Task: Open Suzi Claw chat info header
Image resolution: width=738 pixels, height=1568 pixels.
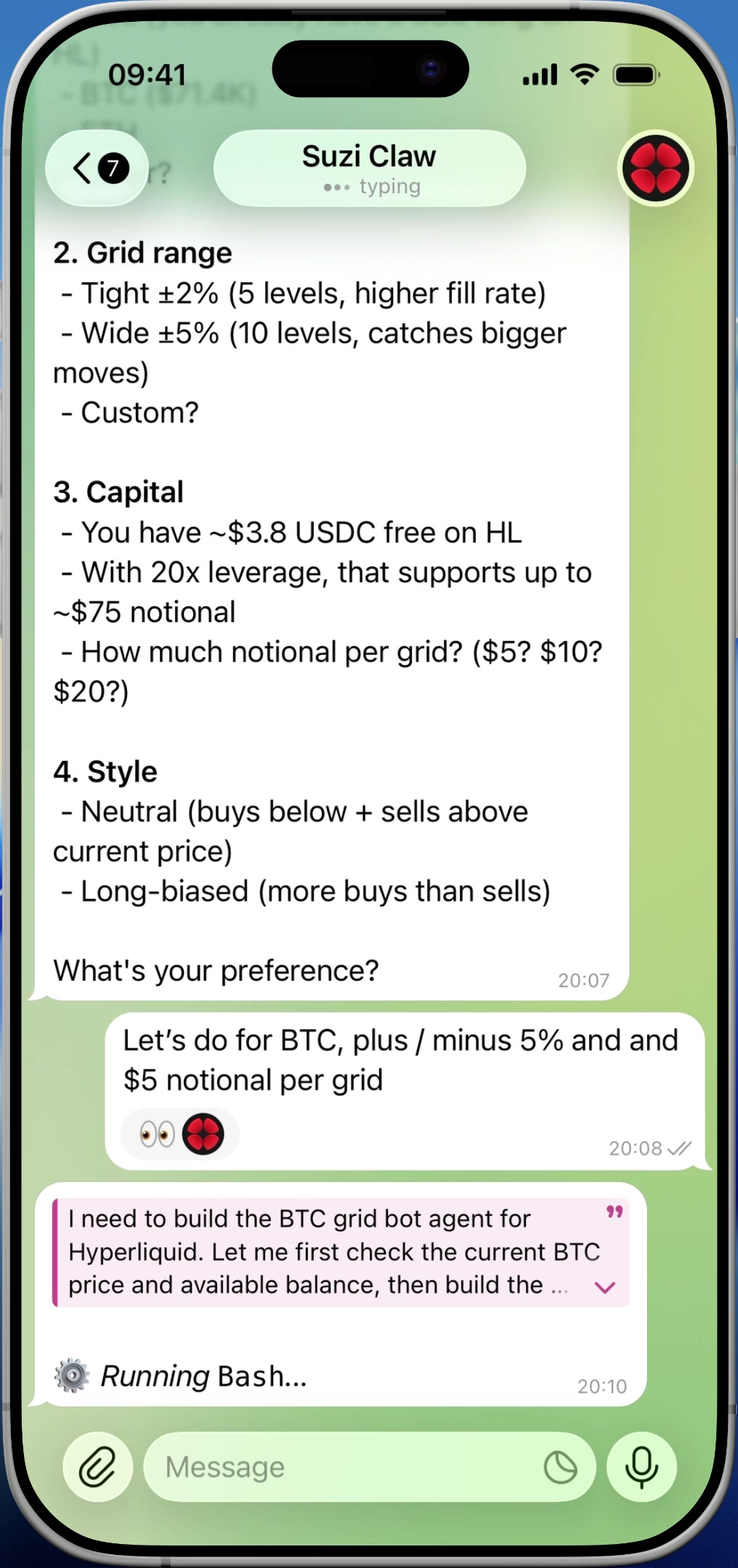Action: pos(369,168)
